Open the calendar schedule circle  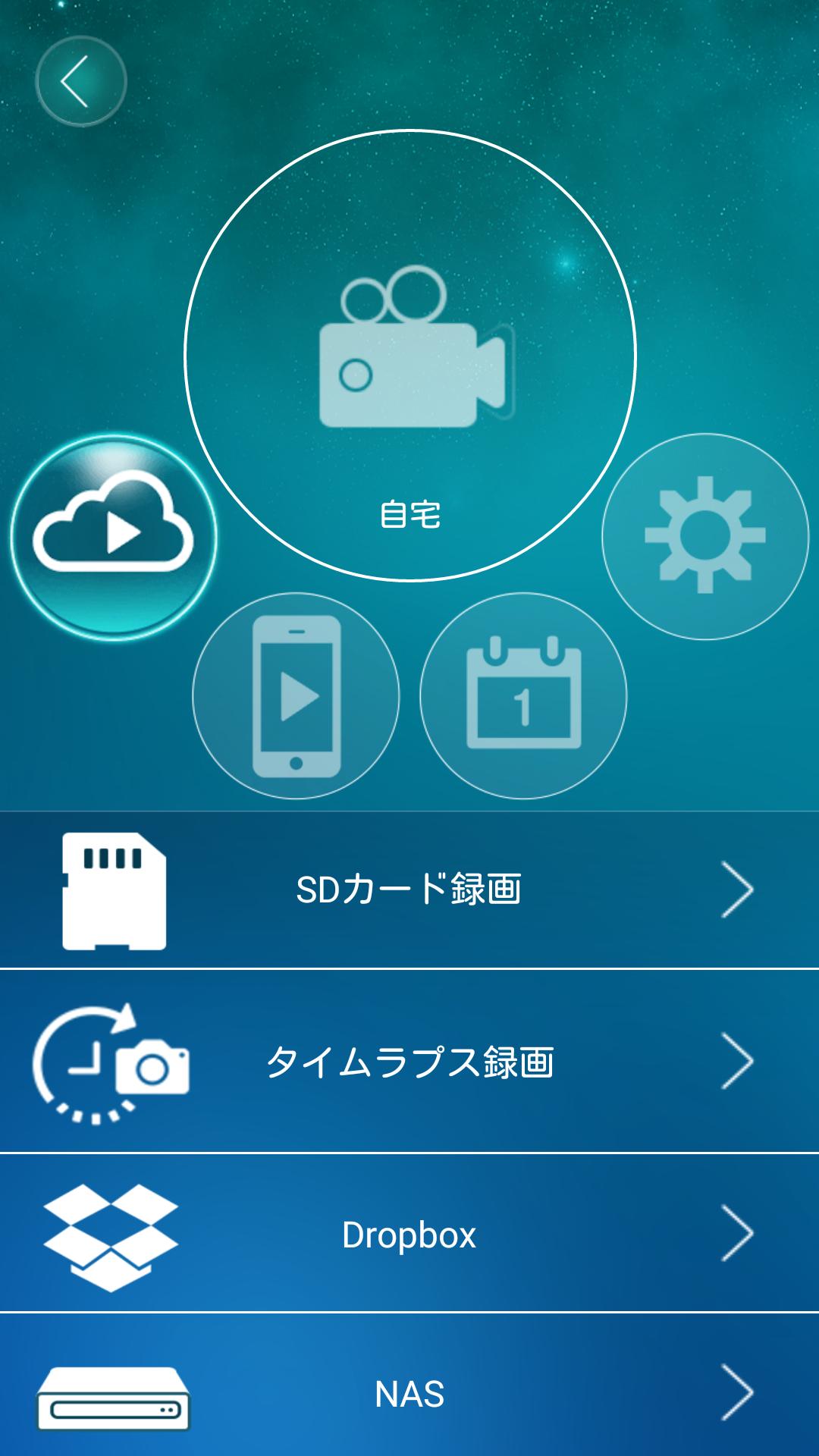coord(523,695)
